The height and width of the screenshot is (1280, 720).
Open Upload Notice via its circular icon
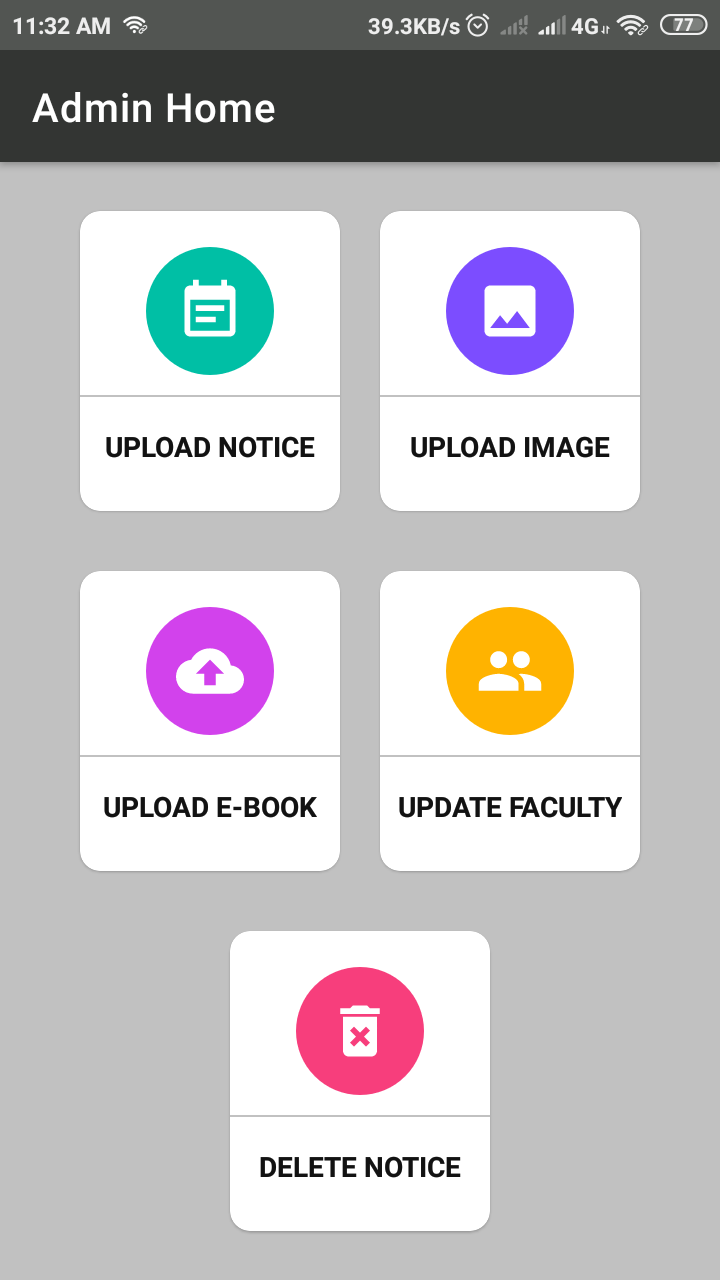tap(210, 310)
